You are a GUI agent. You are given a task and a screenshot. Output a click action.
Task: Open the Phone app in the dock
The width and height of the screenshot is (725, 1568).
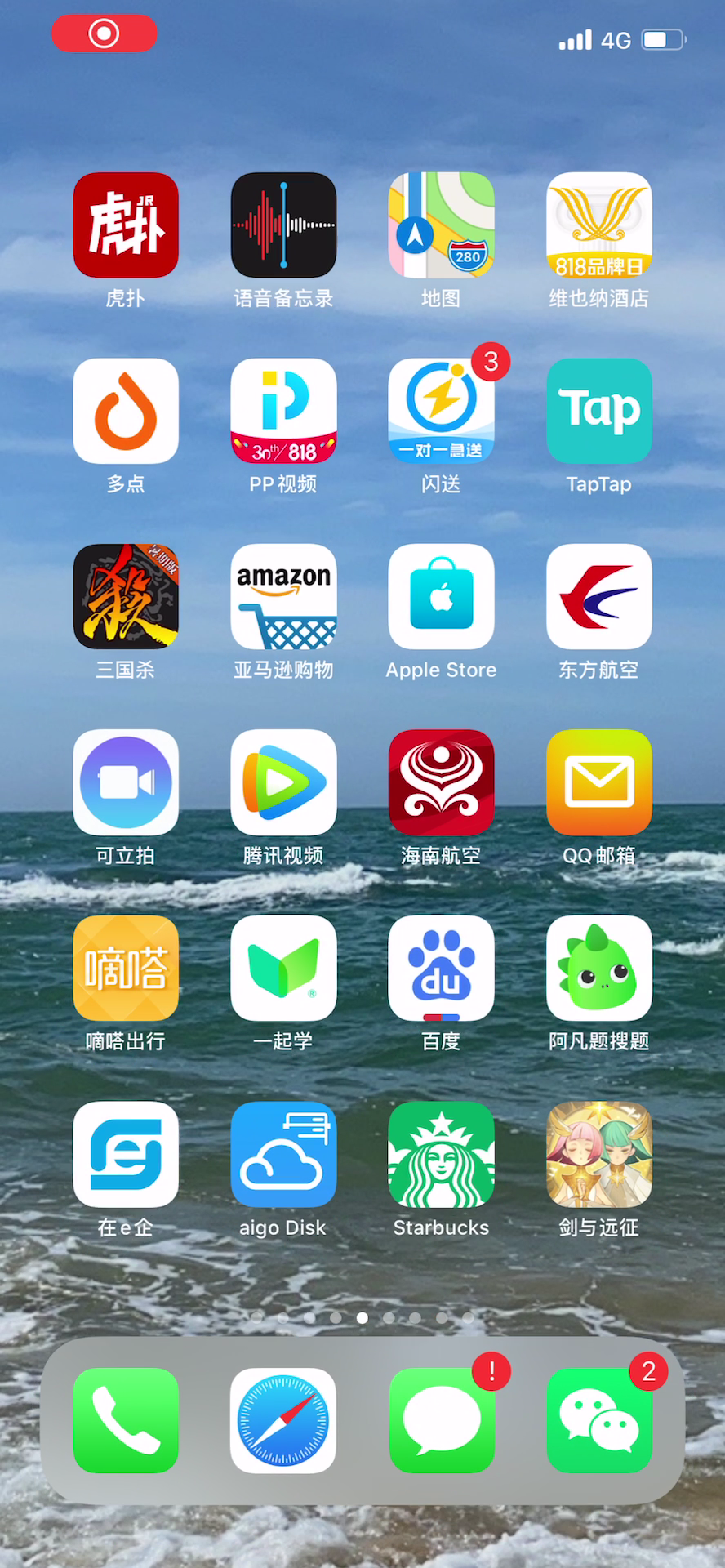point(126,1421)
